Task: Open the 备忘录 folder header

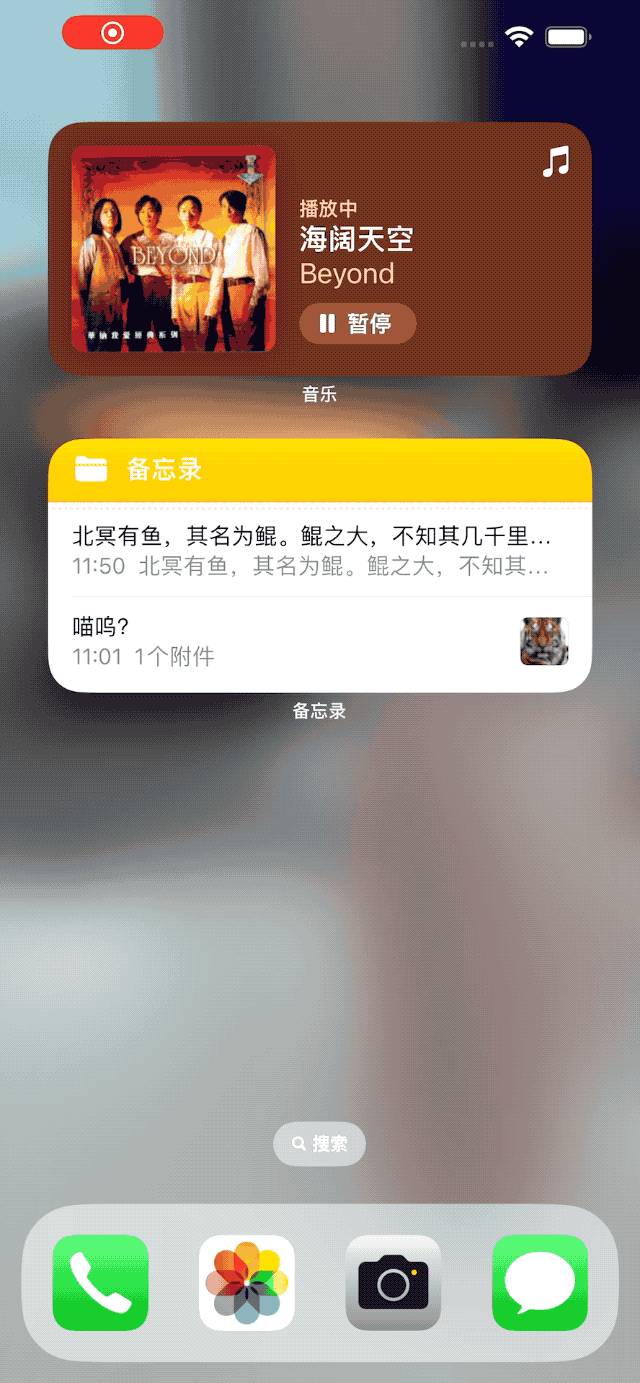Action: tap(320, 469)
